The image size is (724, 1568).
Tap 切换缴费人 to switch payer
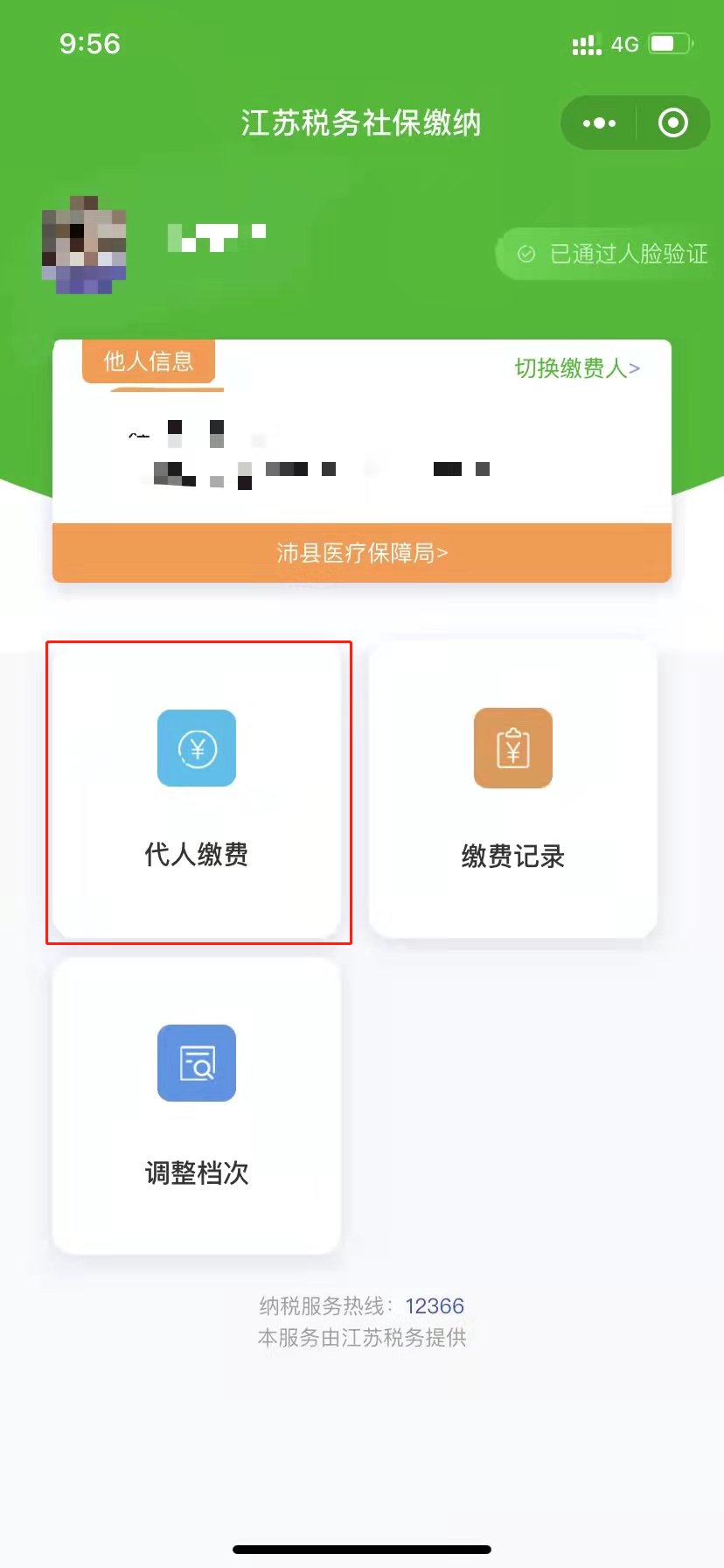tap(577, 368)
